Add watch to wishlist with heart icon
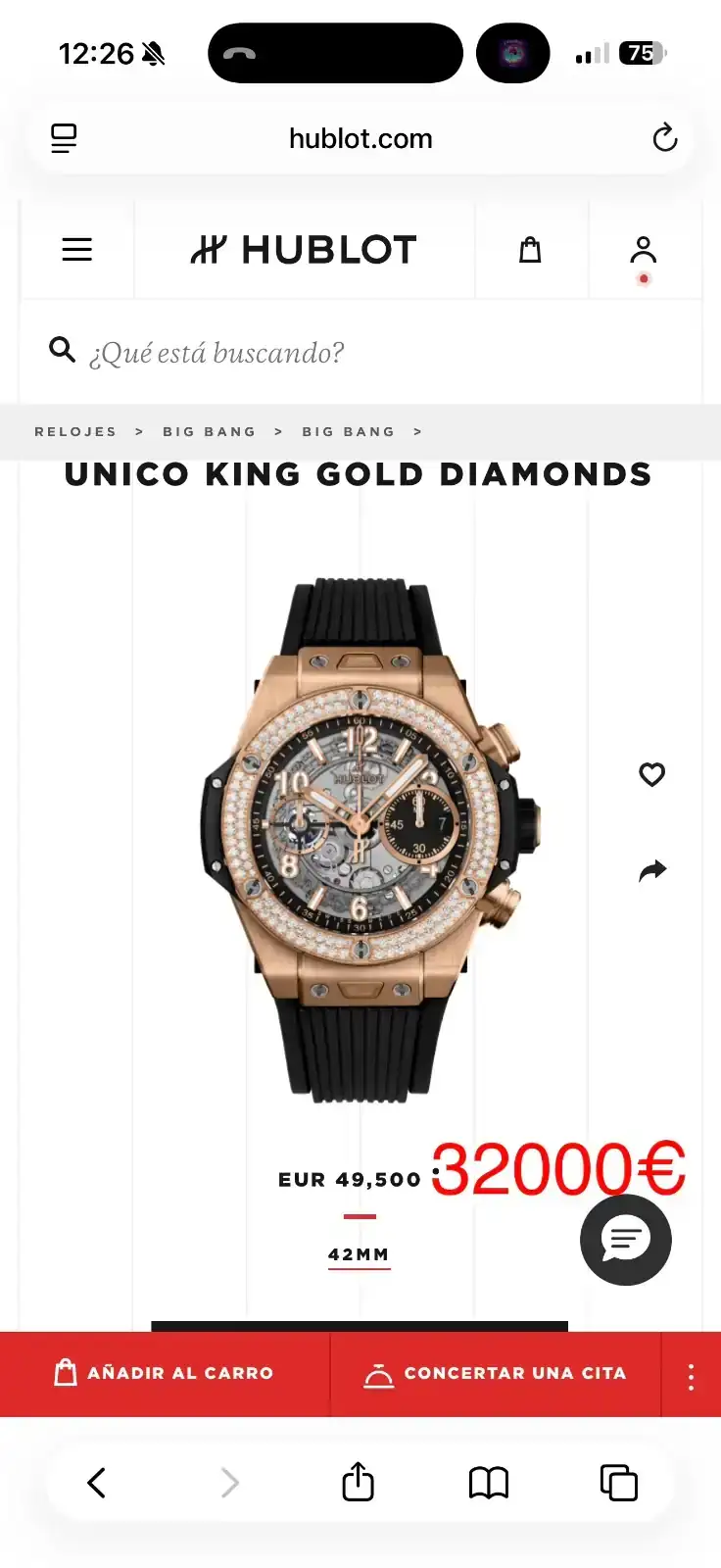 tap(652, 774)
